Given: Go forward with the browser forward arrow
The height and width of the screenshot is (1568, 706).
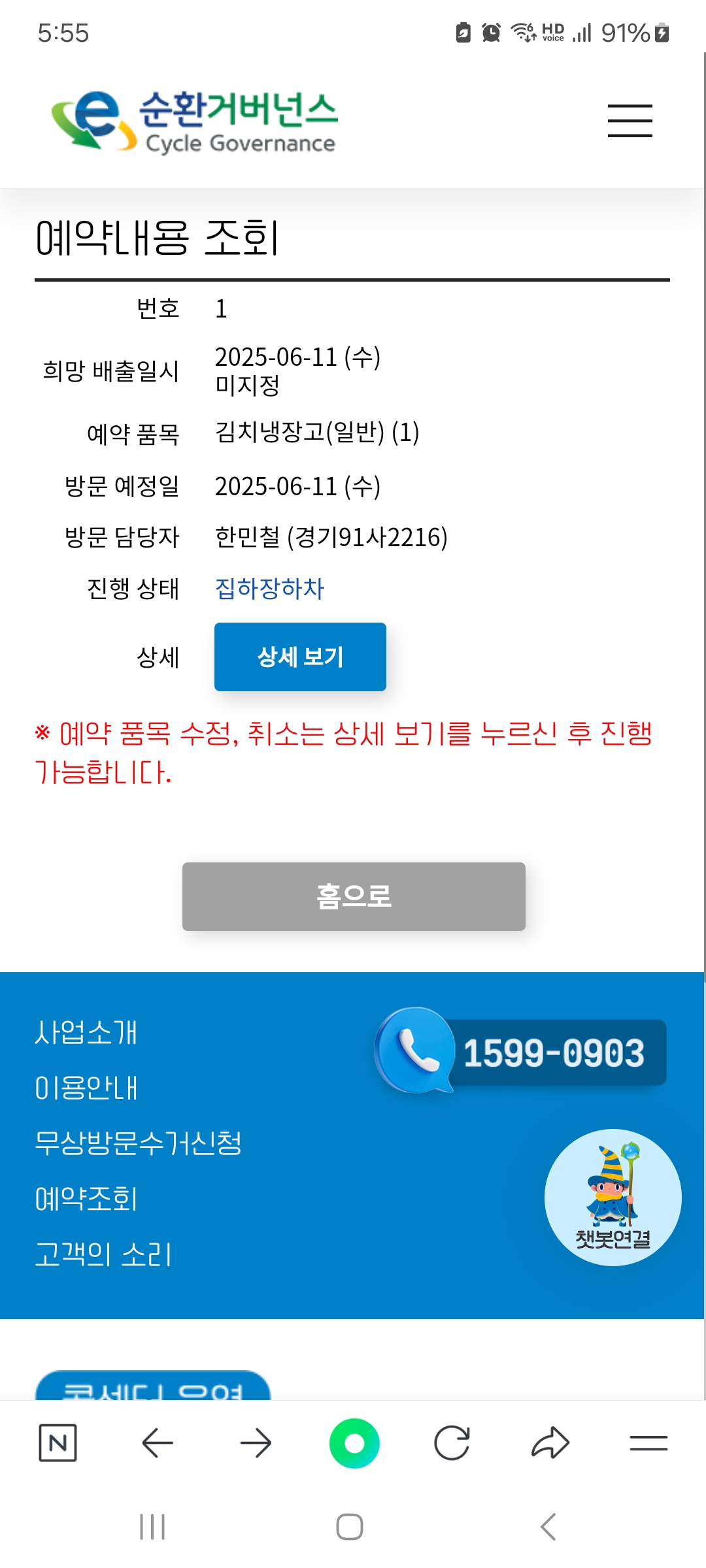Looking at the screenshot, I should (x=256, y=1443).
